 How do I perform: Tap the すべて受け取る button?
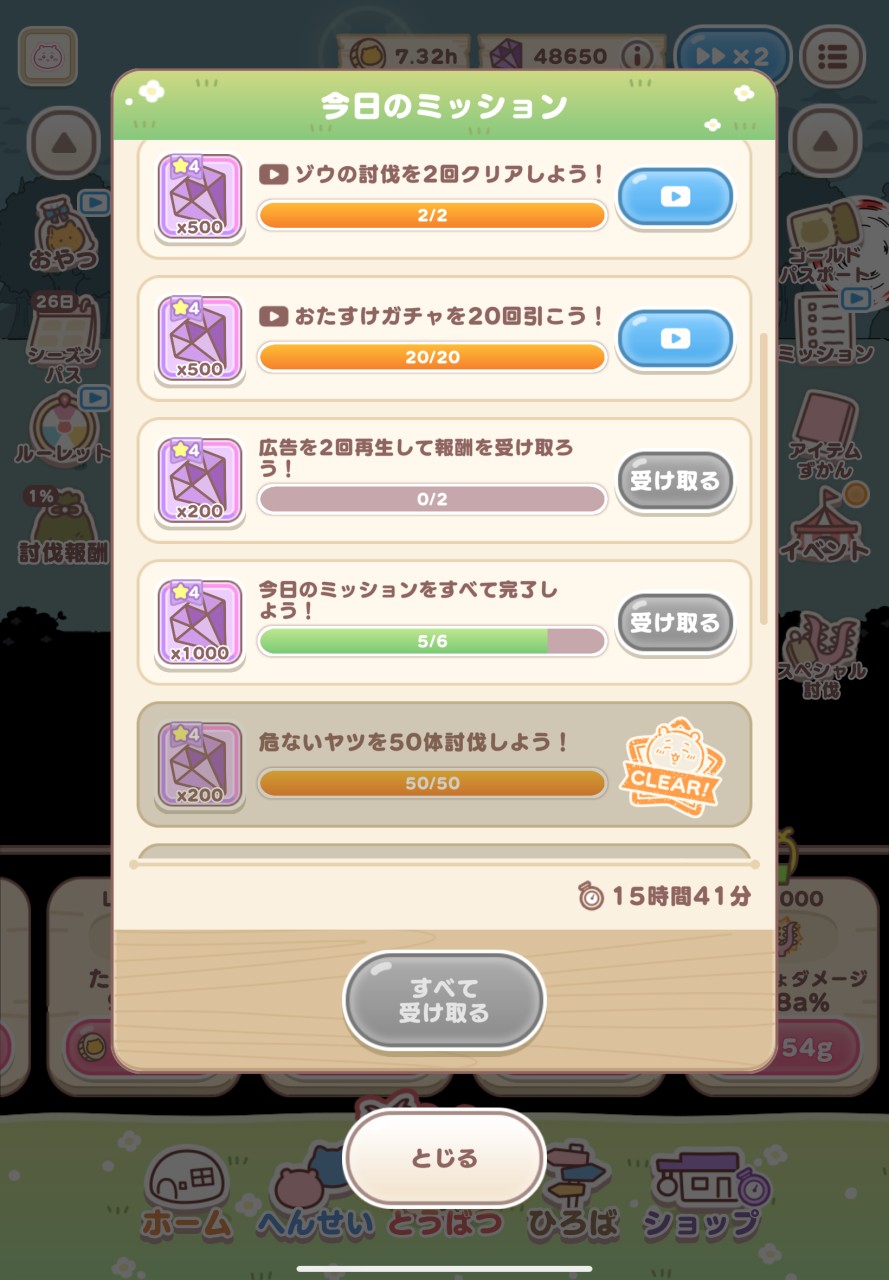tap(444, 1001)
